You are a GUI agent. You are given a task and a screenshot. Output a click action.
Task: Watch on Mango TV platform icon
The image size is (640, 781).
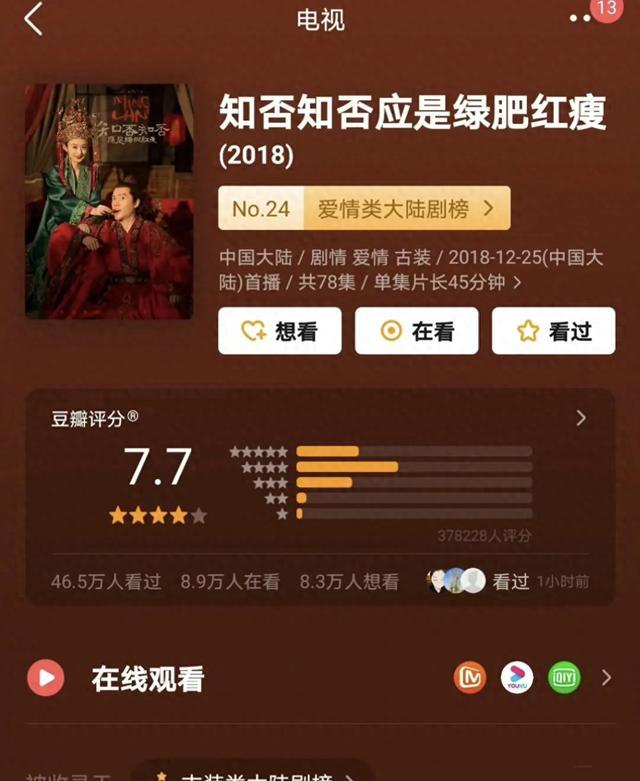470,678
